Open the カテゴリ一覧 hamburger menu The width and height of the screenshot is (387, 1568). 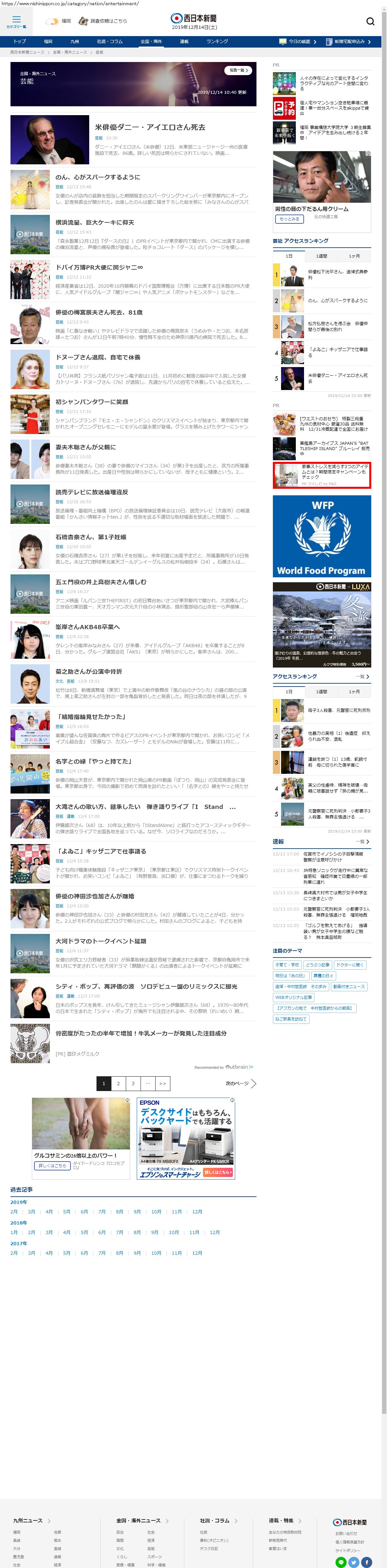[16, 22]
